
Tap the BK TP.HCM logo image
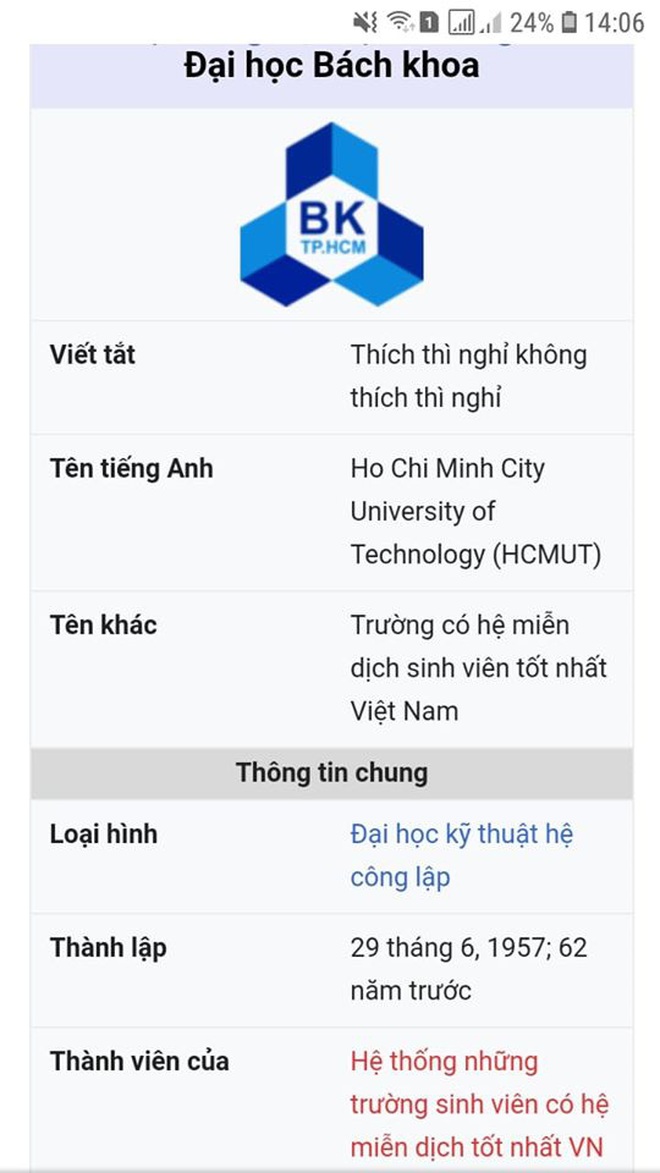point(331,214)
